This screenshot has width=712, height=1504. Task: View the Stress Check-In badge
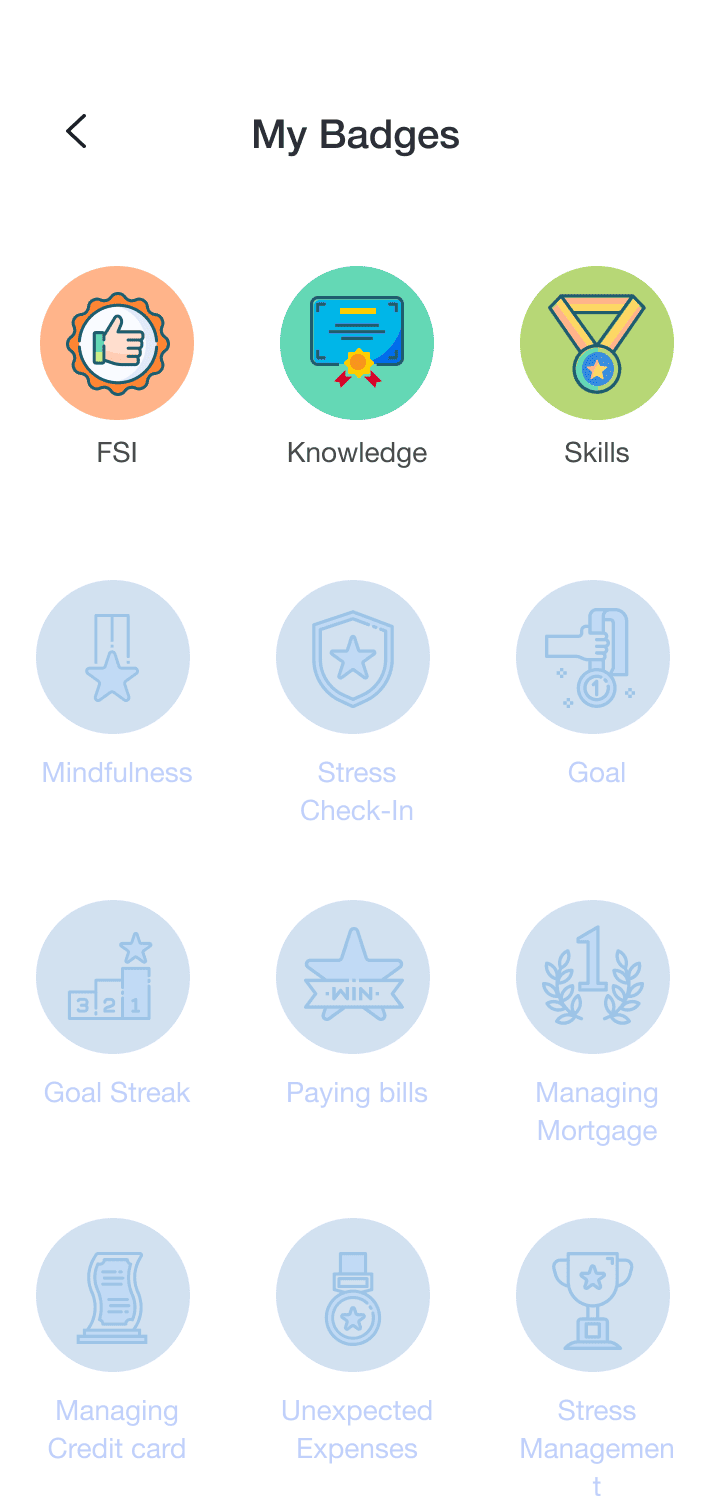coord(353,657)
